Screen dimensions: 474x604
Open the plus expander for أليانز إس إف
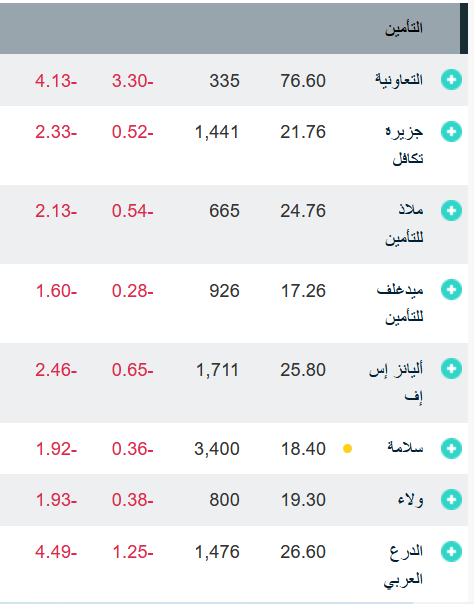(451, 369)
